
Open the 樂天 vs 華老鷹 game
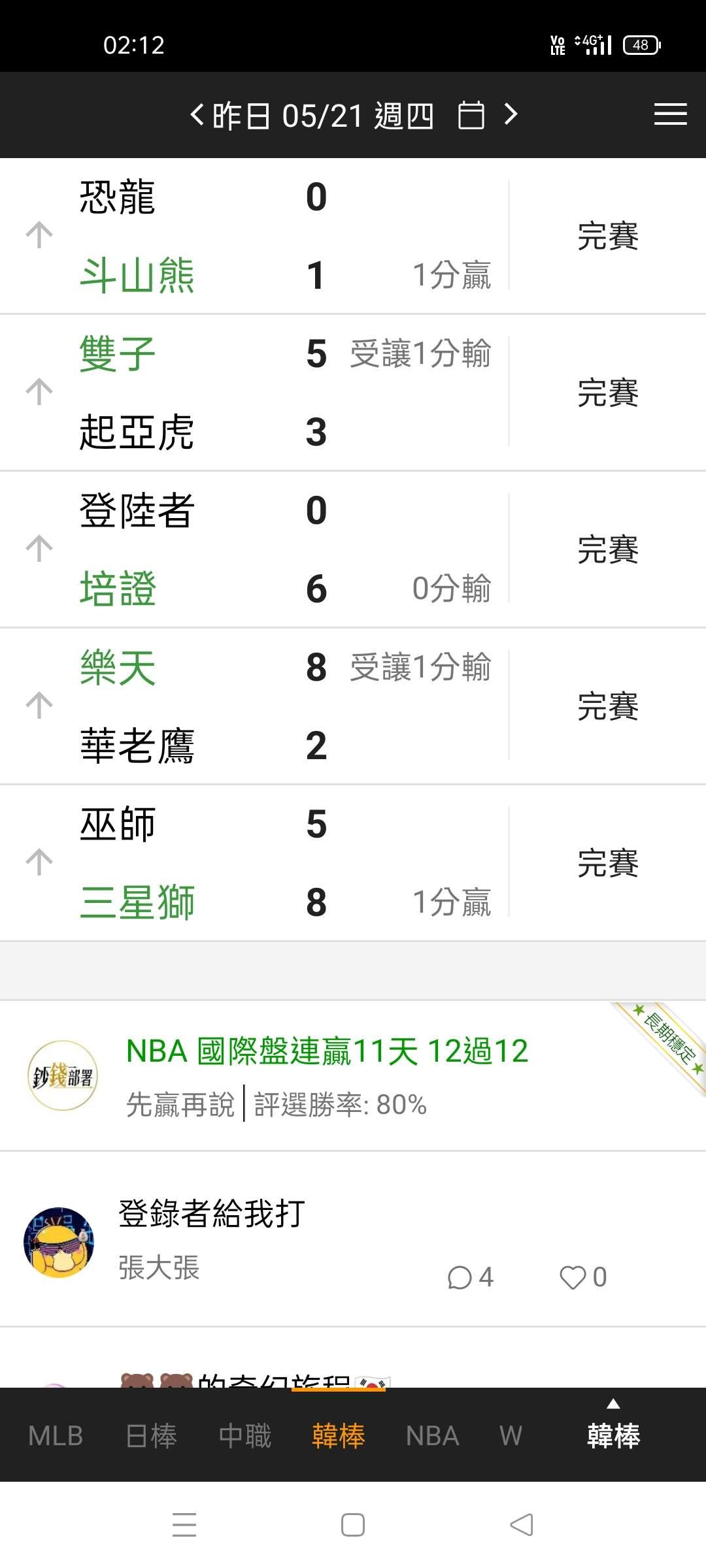(x=353, y=706)
